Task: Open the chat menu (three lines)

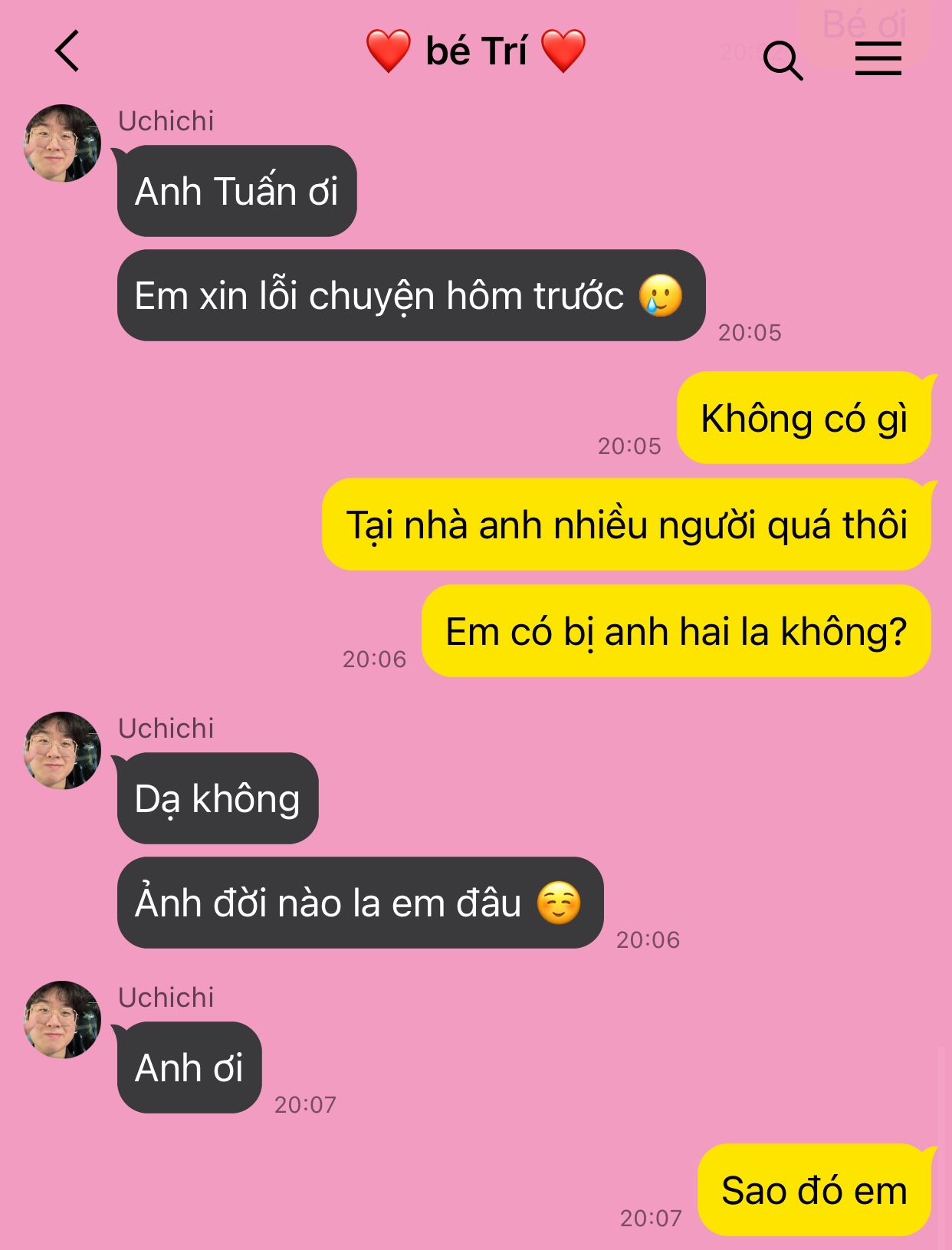Action: (878, 58)
